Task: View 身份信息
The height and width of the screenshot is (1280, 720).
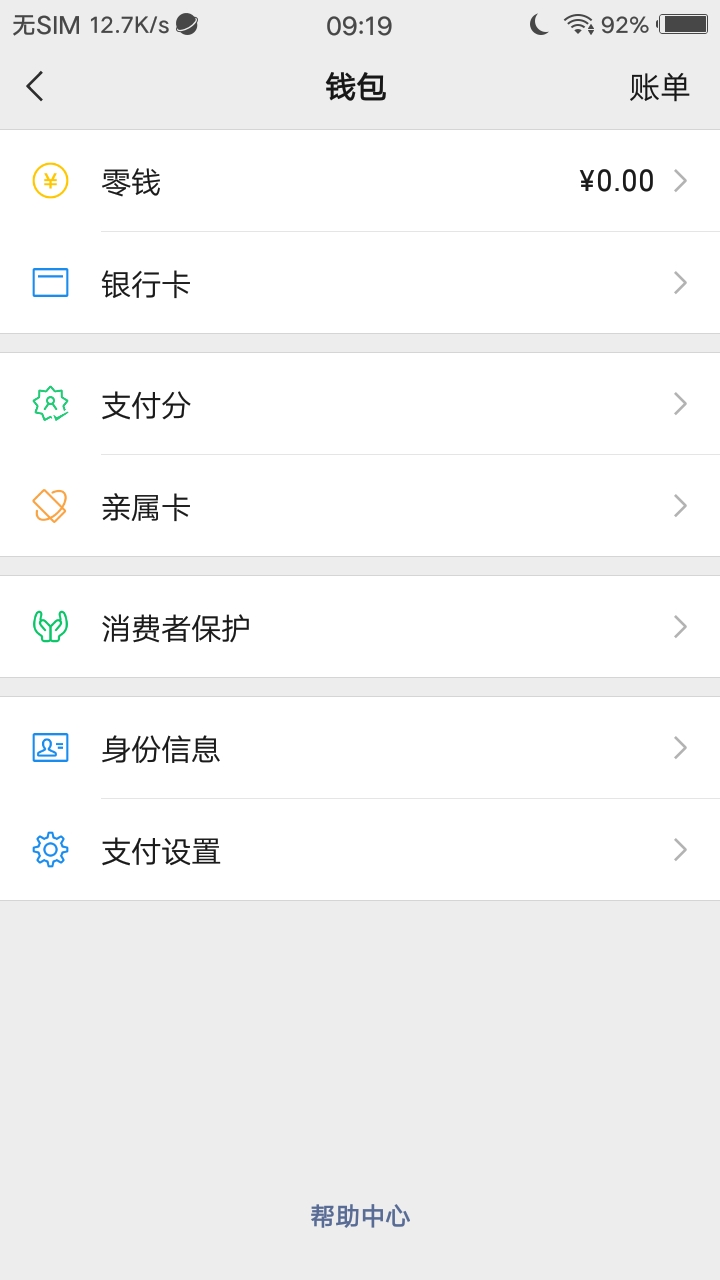Action: tap(360, 748)
